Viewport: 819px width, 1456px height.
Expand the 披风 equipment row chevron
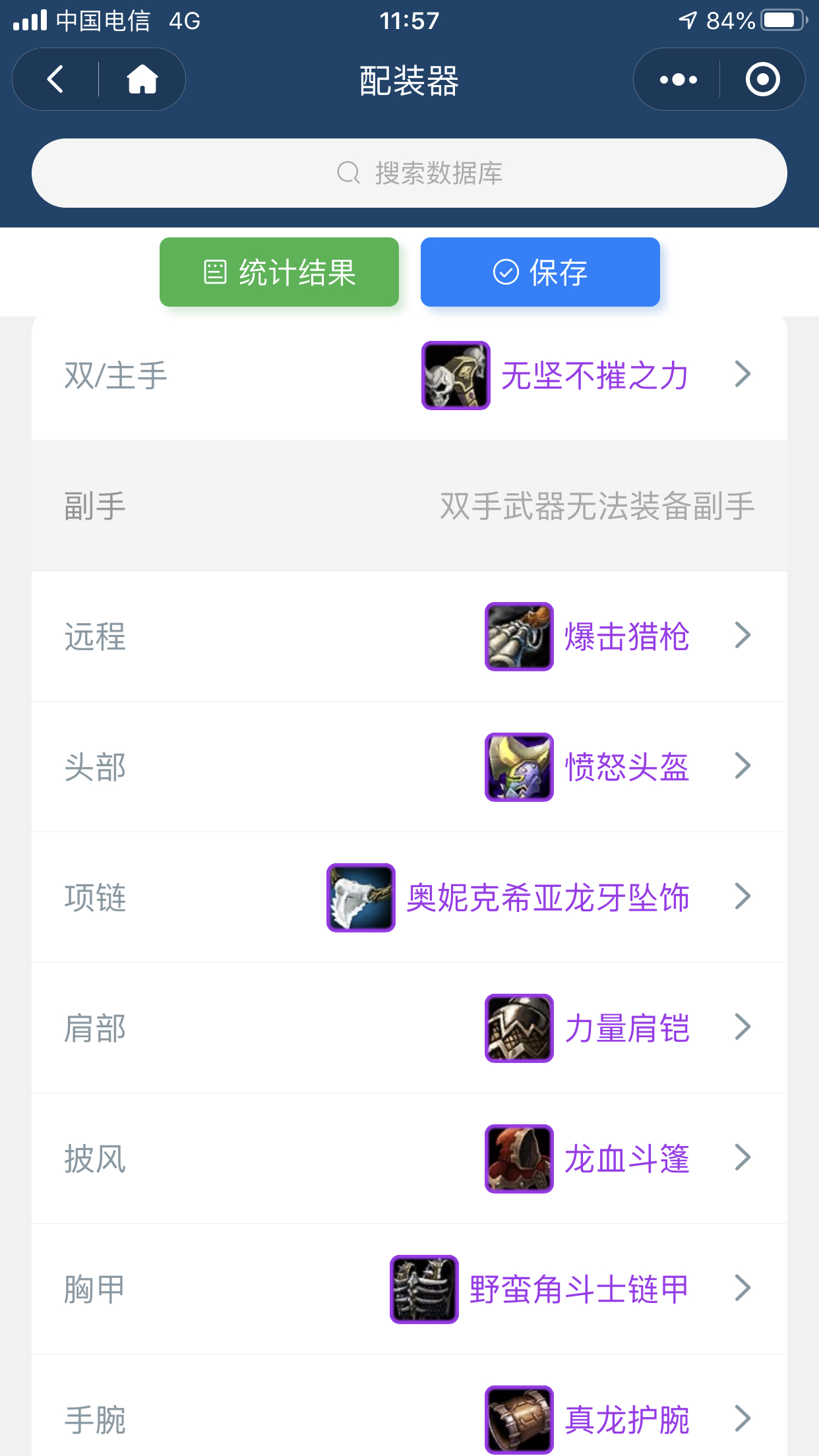pyautogui.click(x=744, y=1157)
